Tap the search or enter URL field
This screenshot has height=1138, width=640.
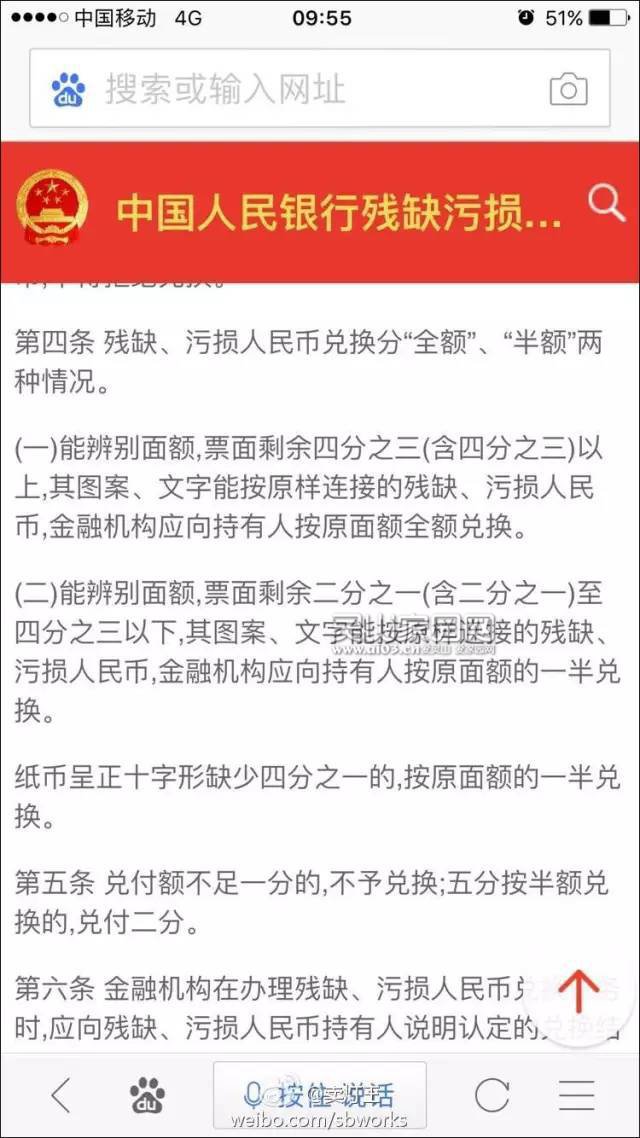coord(319,89)
